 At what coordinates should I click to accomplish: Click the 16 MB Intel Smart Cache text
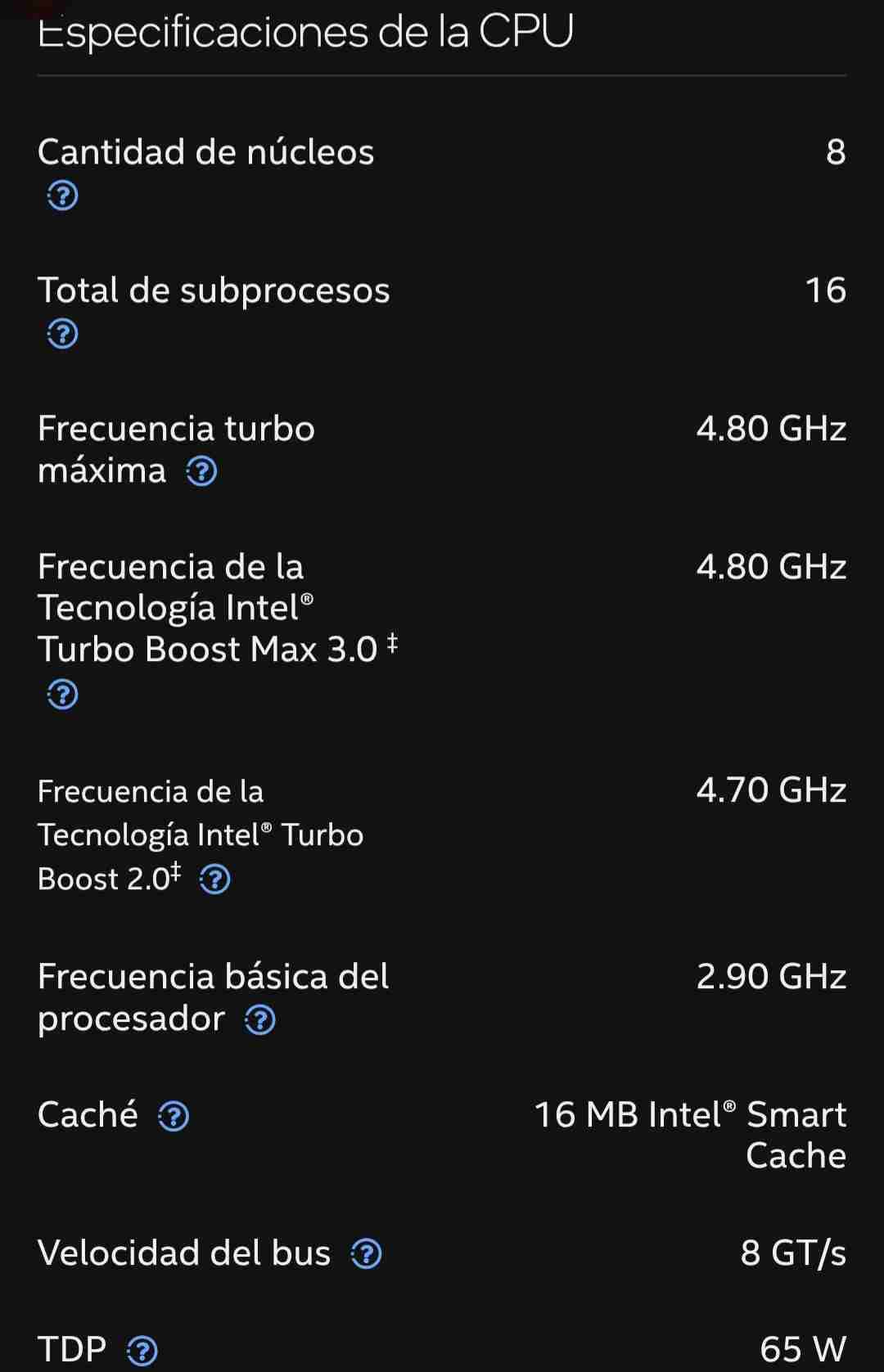coord(691,1135)
